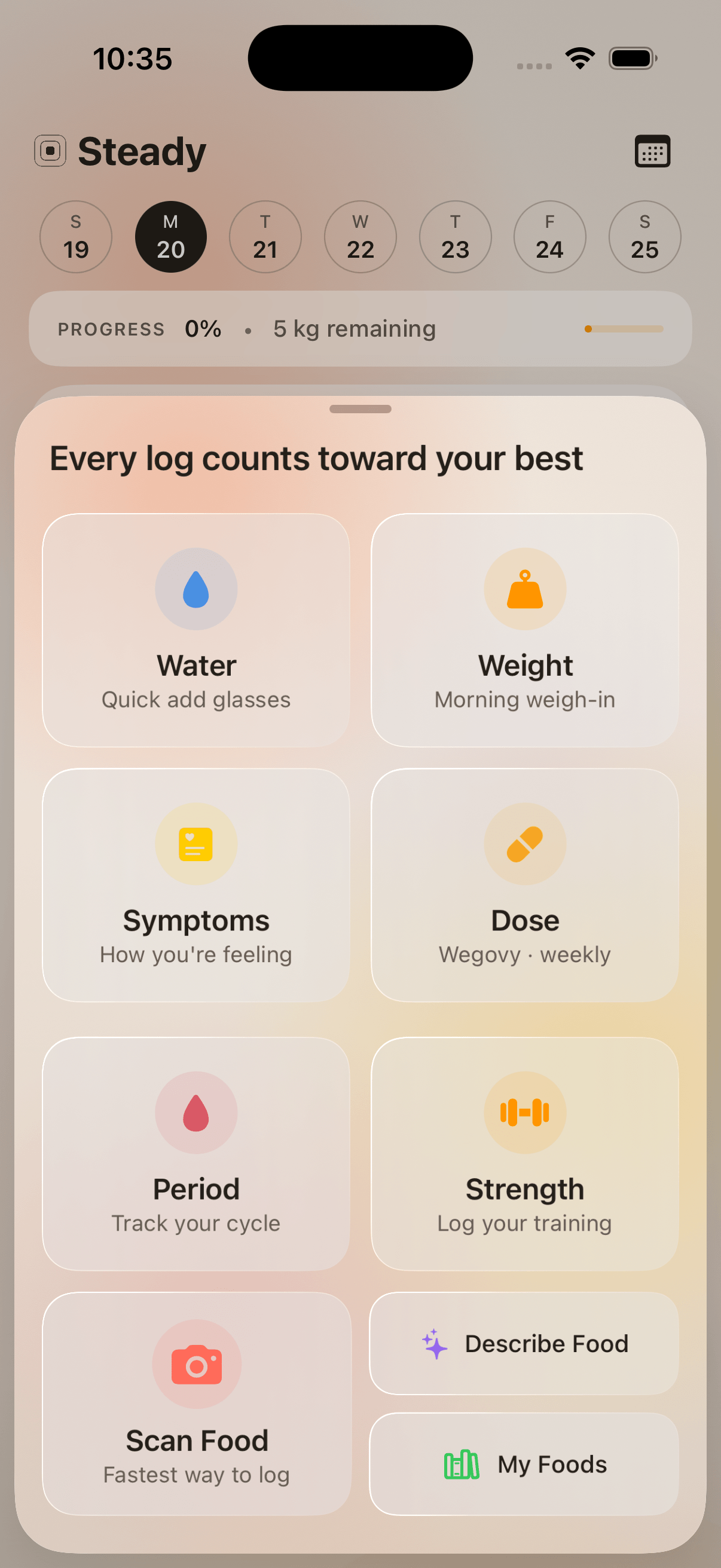Tap the progress bar showing 0%

tap(360, 328)
